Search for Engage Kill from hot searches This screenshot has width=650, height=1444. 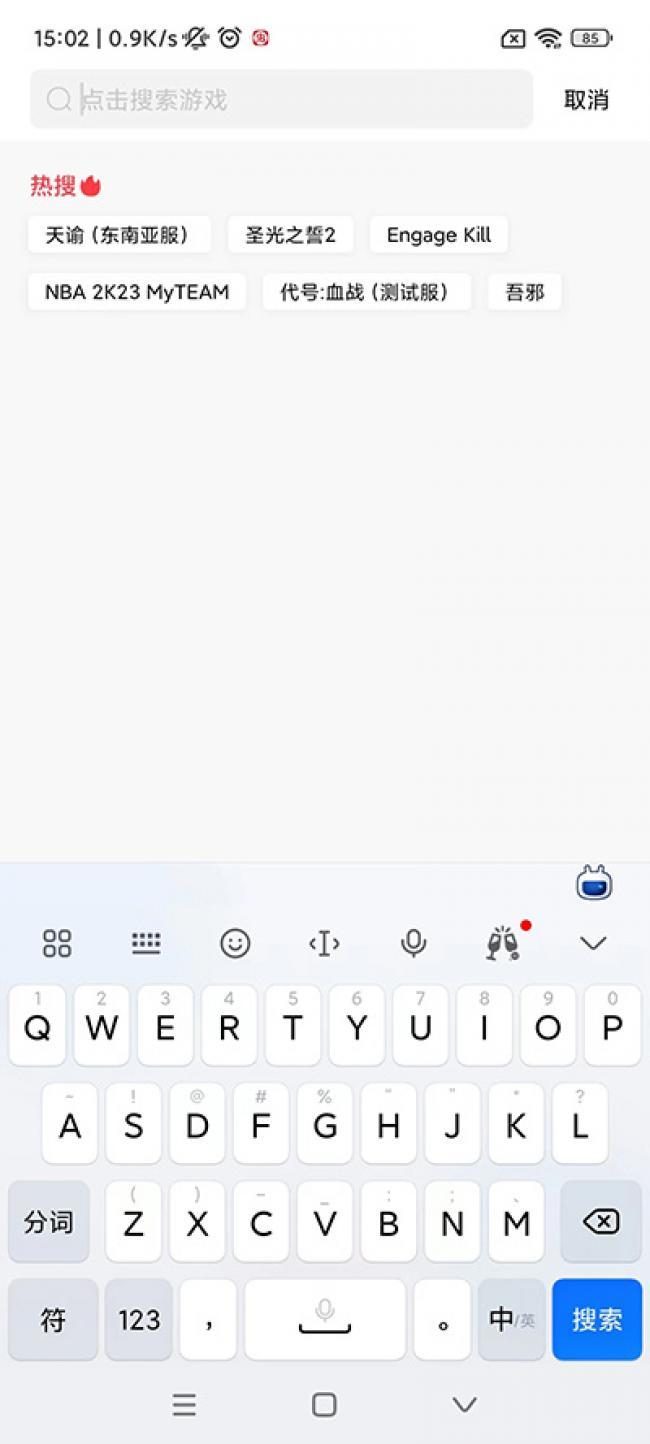439,235
